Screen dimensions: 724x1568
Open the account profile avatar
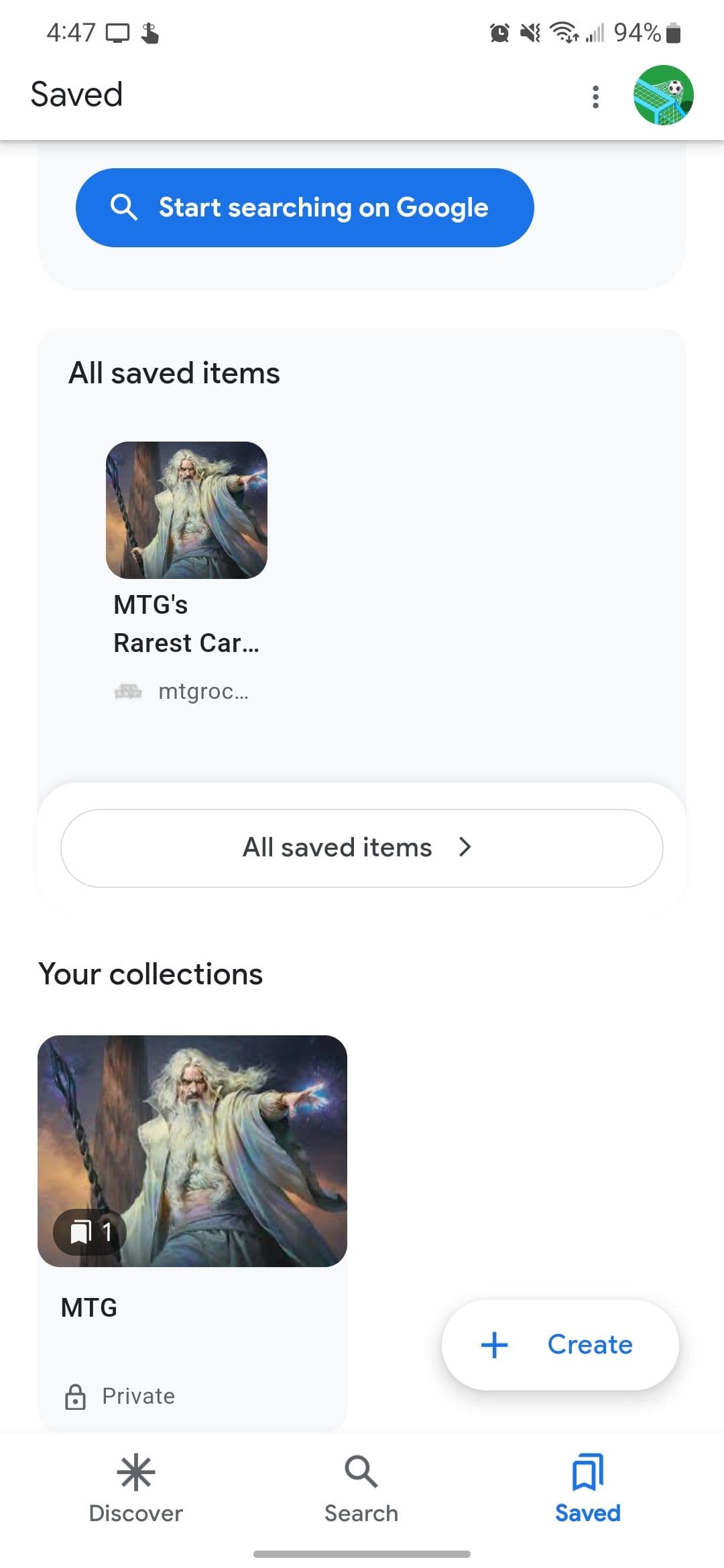coord(663,95)
